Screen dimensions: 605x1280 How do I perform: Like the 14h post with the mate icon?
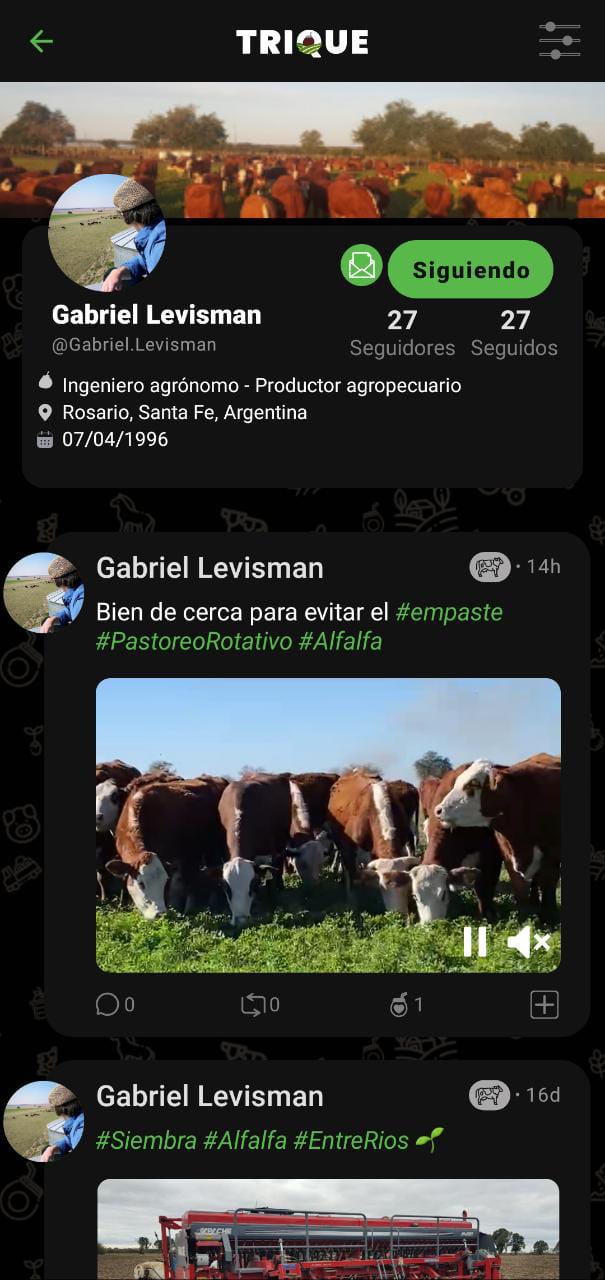[x=400, y=1005]
